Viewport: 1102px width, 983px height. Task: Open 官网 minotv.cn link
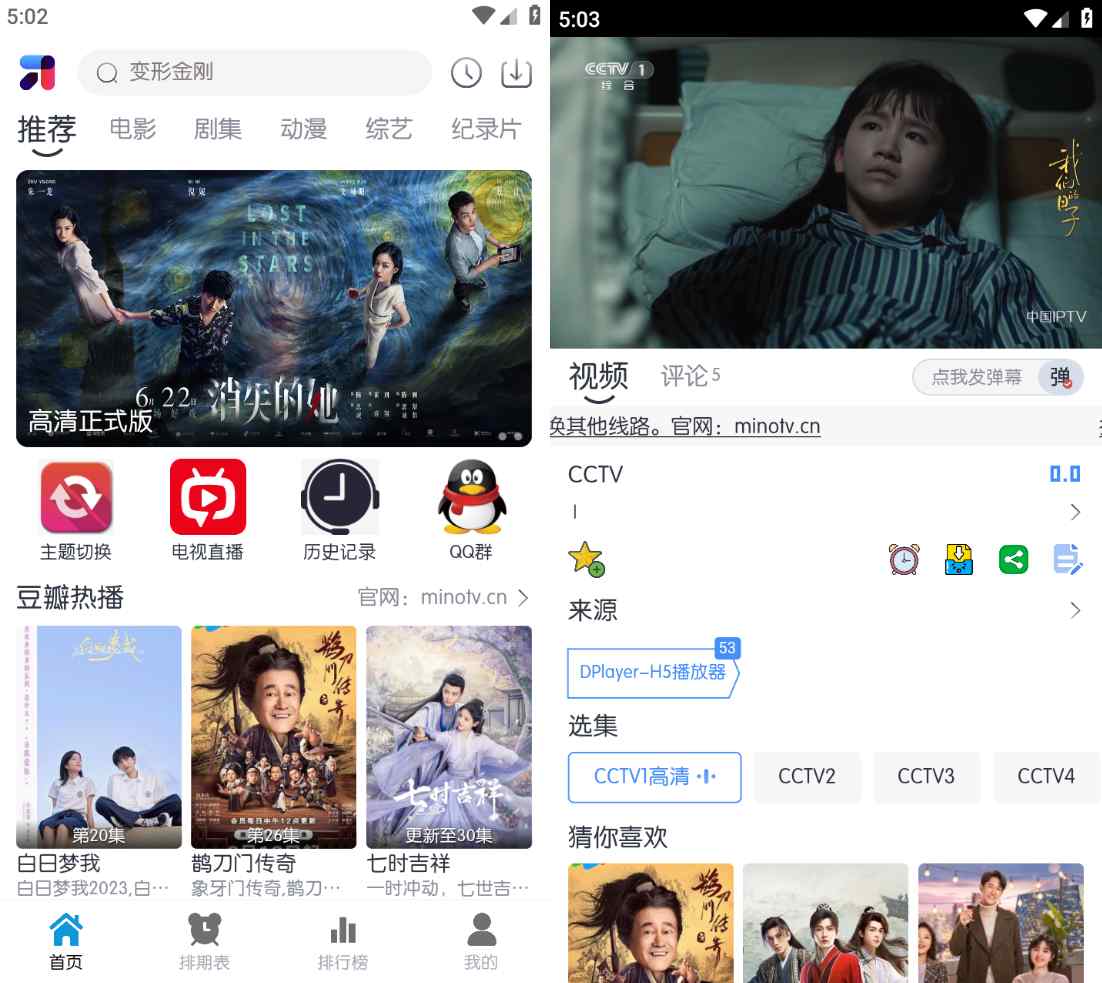(443, 598)
